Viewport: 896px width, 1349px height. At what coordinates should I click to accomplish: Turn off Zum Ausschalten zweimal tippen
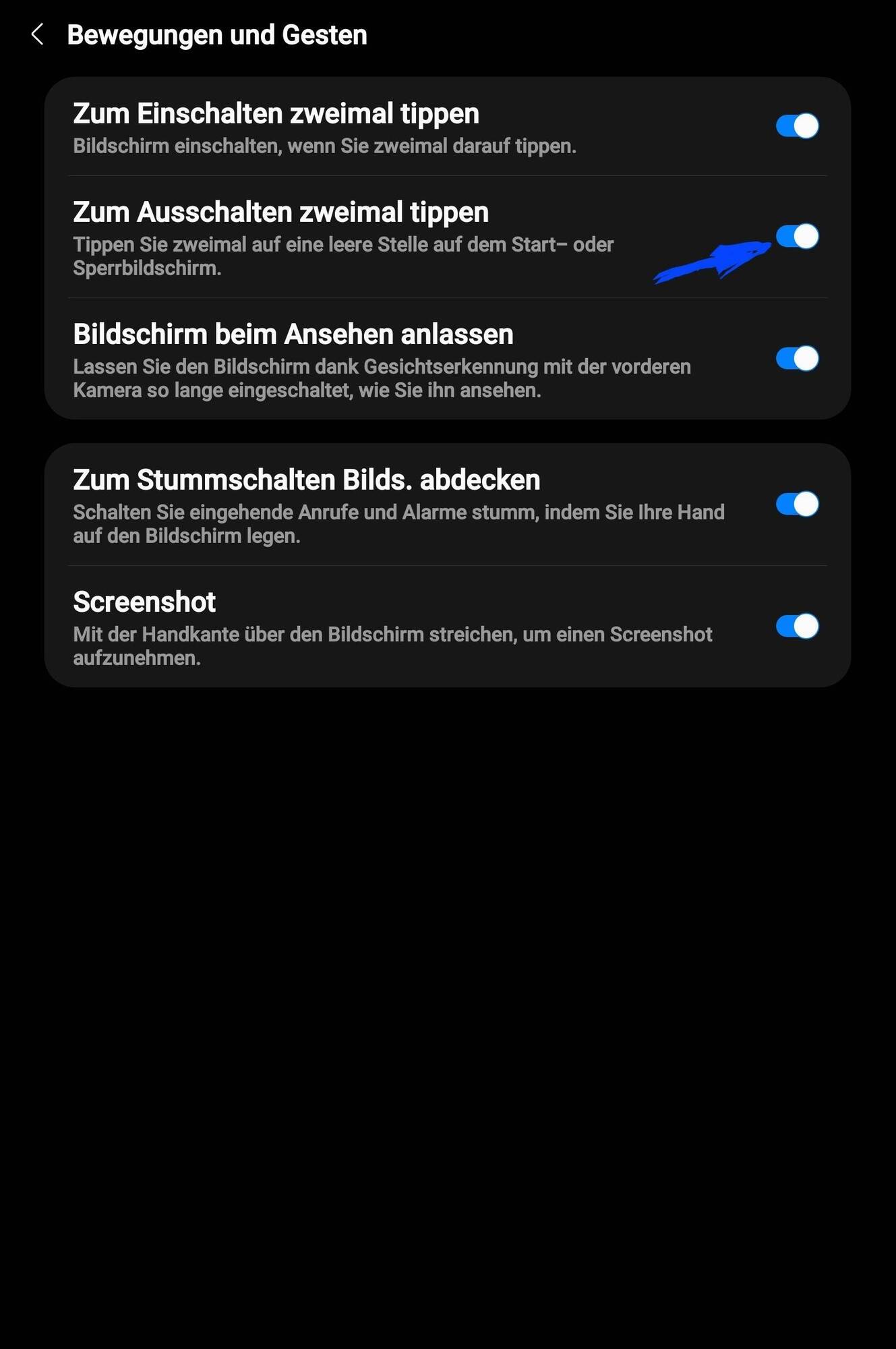click(797, 237)
